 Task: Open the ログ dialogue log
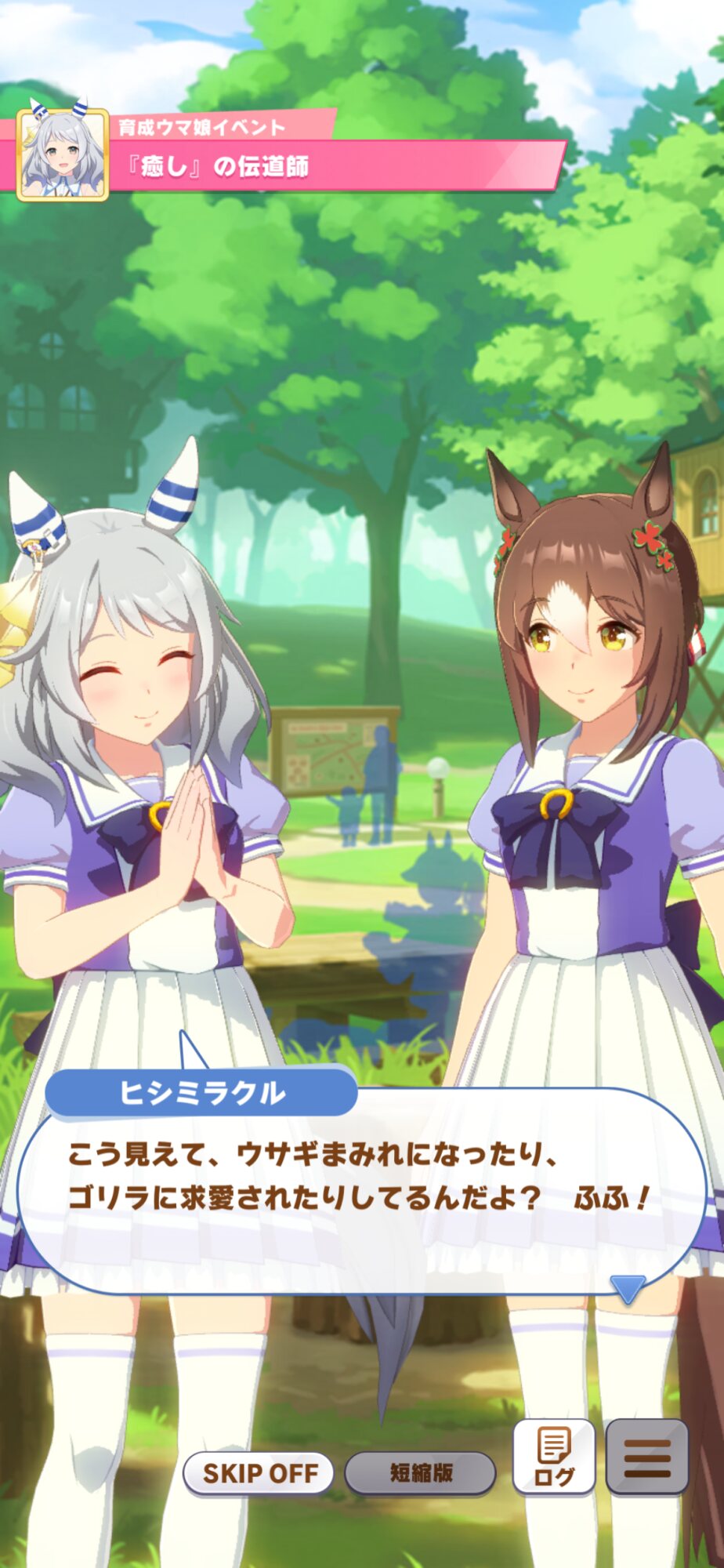click(x=554, y=1457)
